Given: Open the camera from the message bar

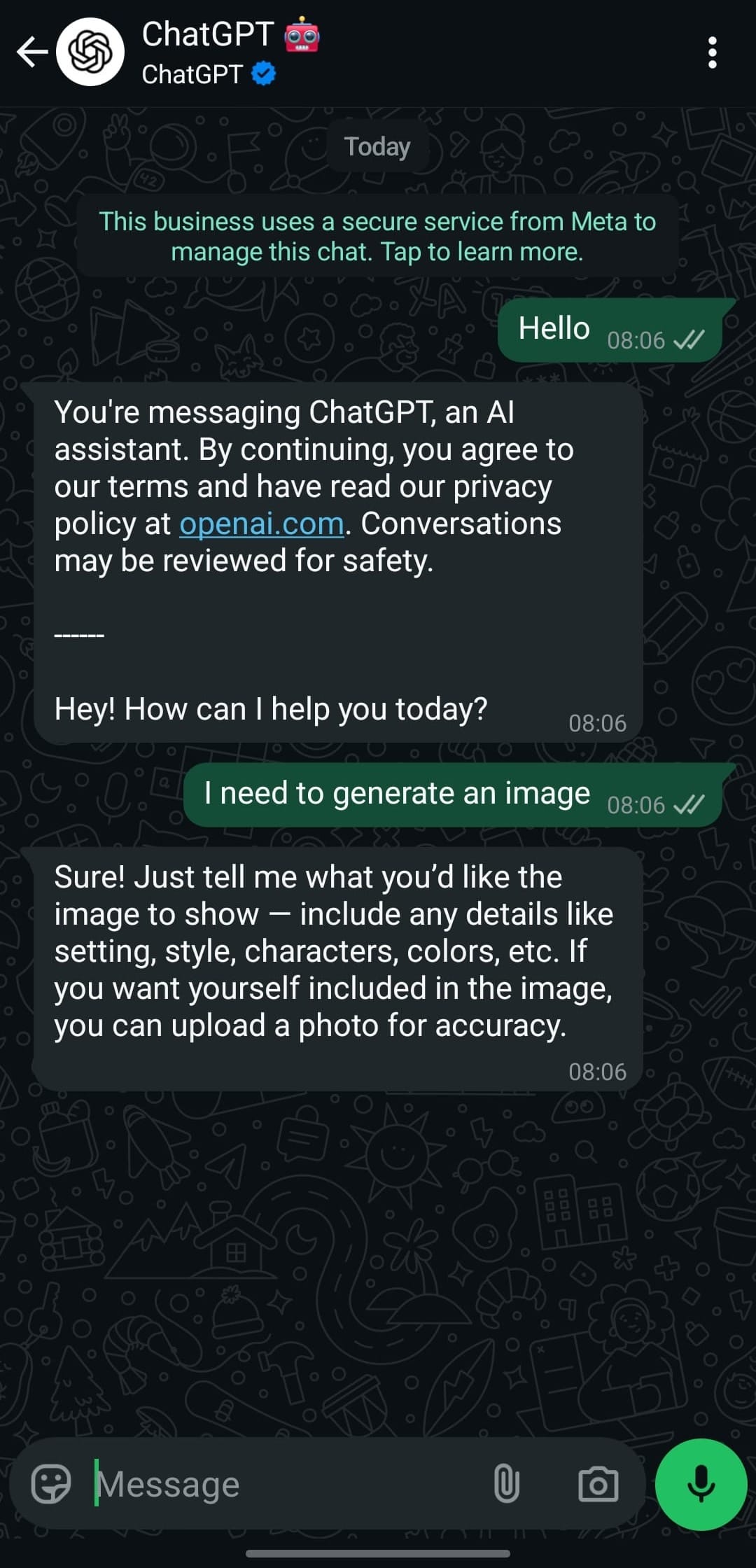Looking at the screenshot, I should 598,1484.
